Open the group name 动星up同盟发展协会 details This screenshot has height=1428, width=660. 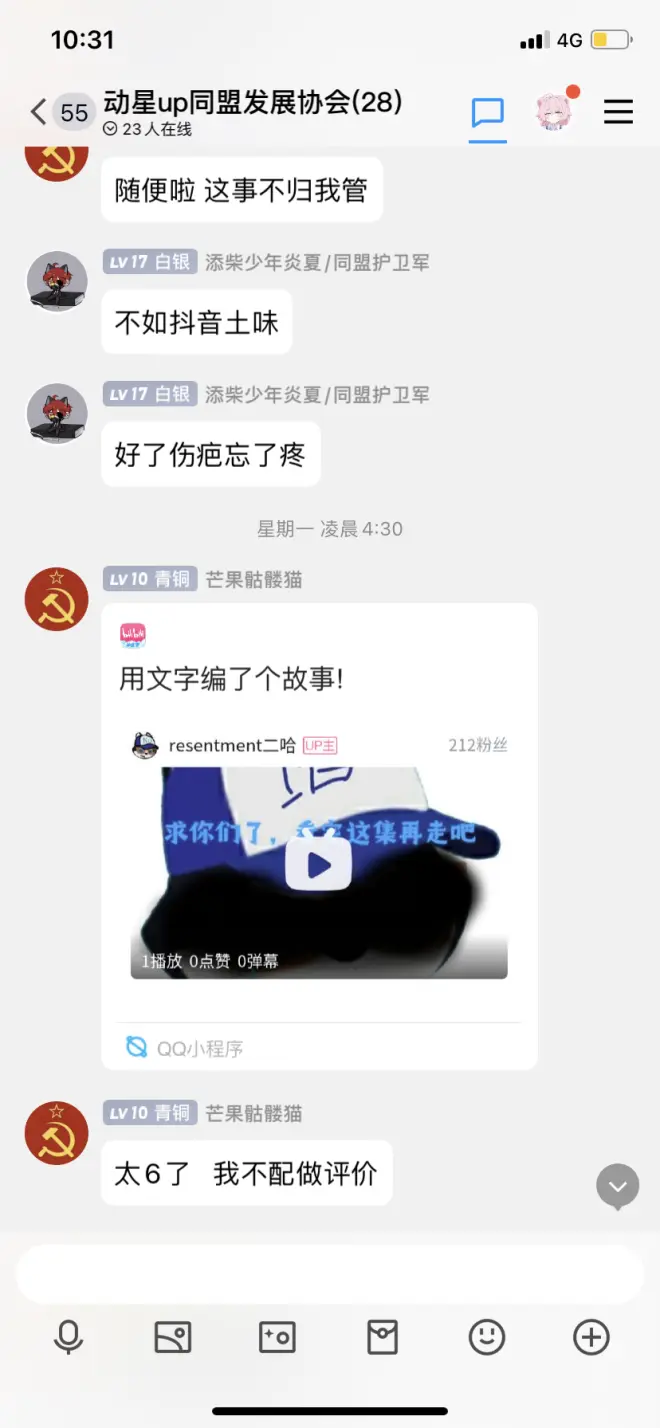tap(253, 102)
